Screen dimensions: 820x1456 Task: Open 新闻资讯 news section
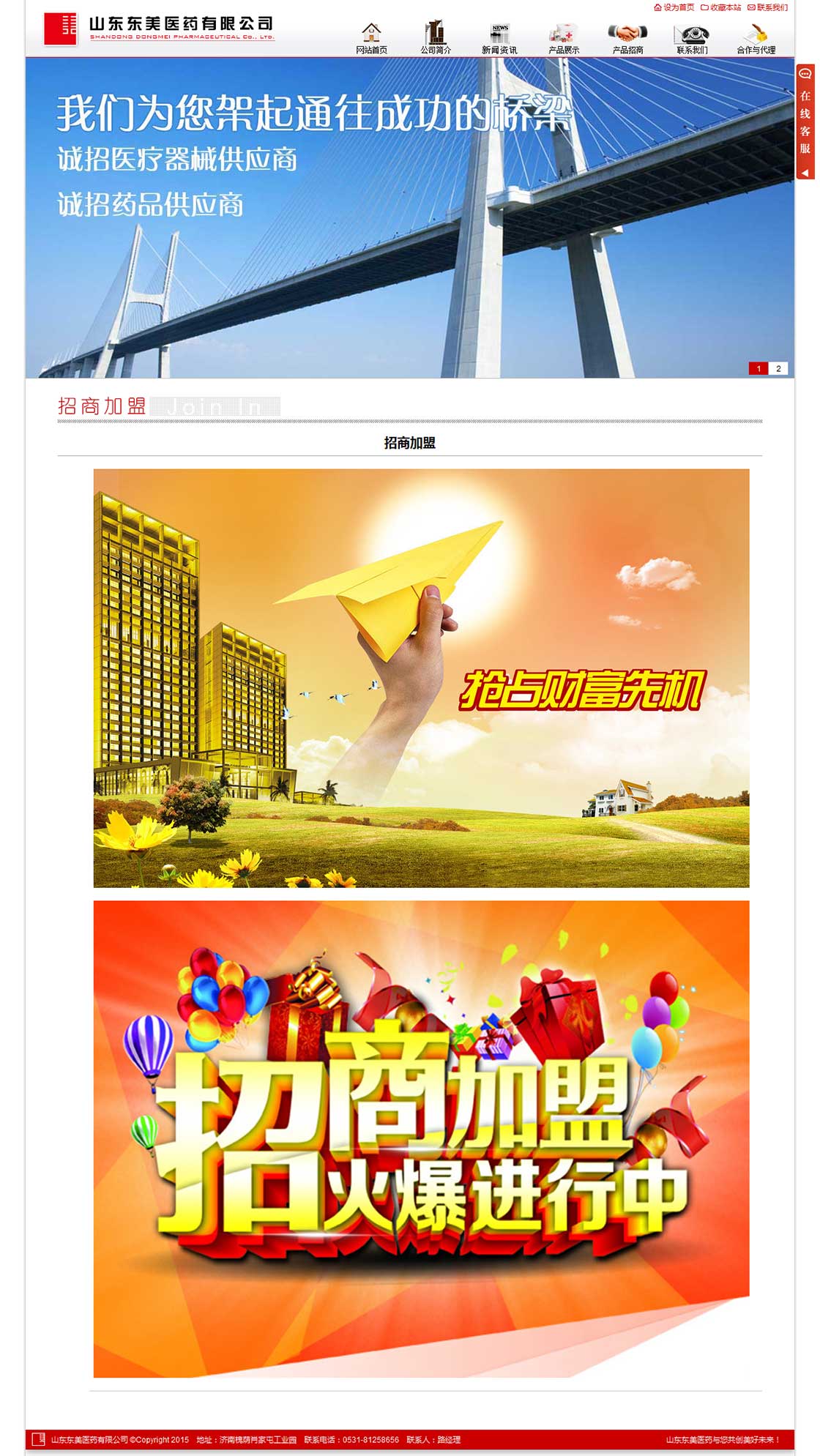[x=499, y=39]
